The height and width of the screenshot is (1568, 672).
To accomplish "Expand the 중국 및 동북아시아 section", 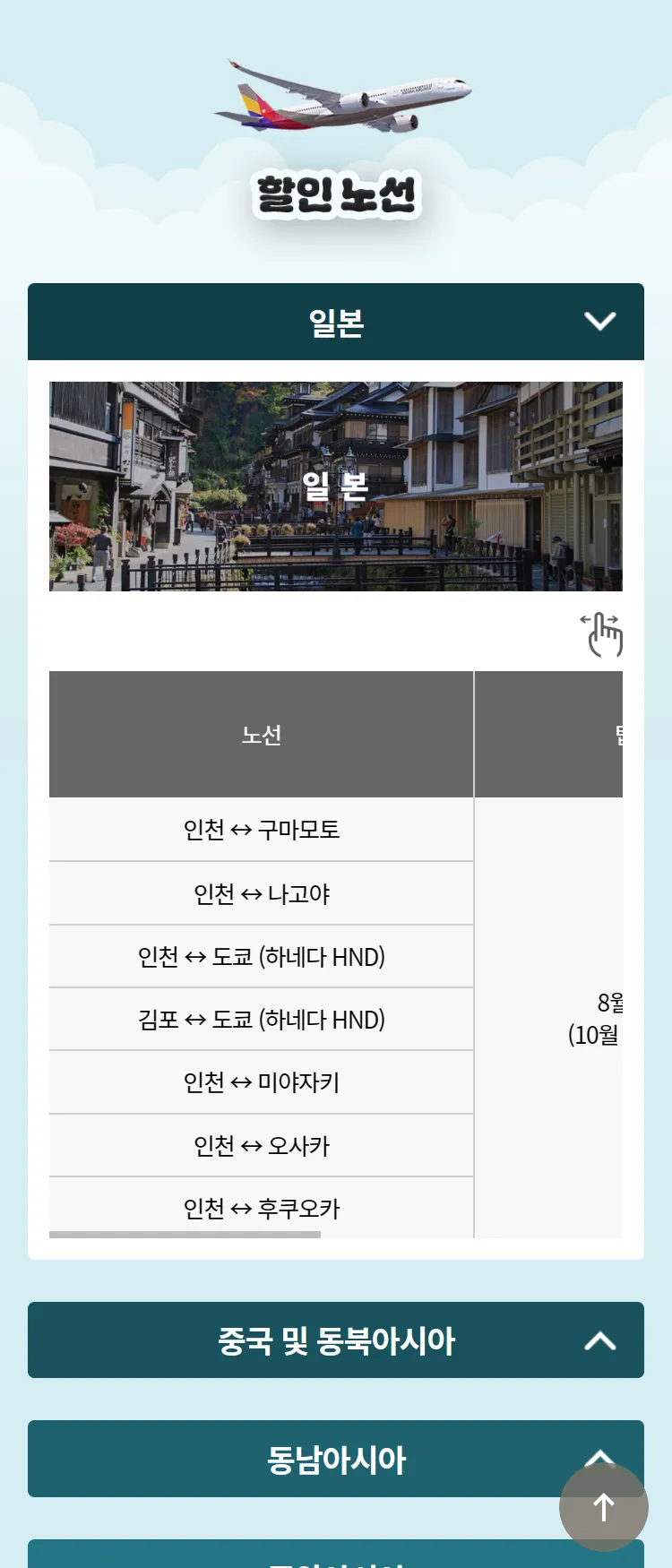I will pyautogui.click(x=599, y=1340).
